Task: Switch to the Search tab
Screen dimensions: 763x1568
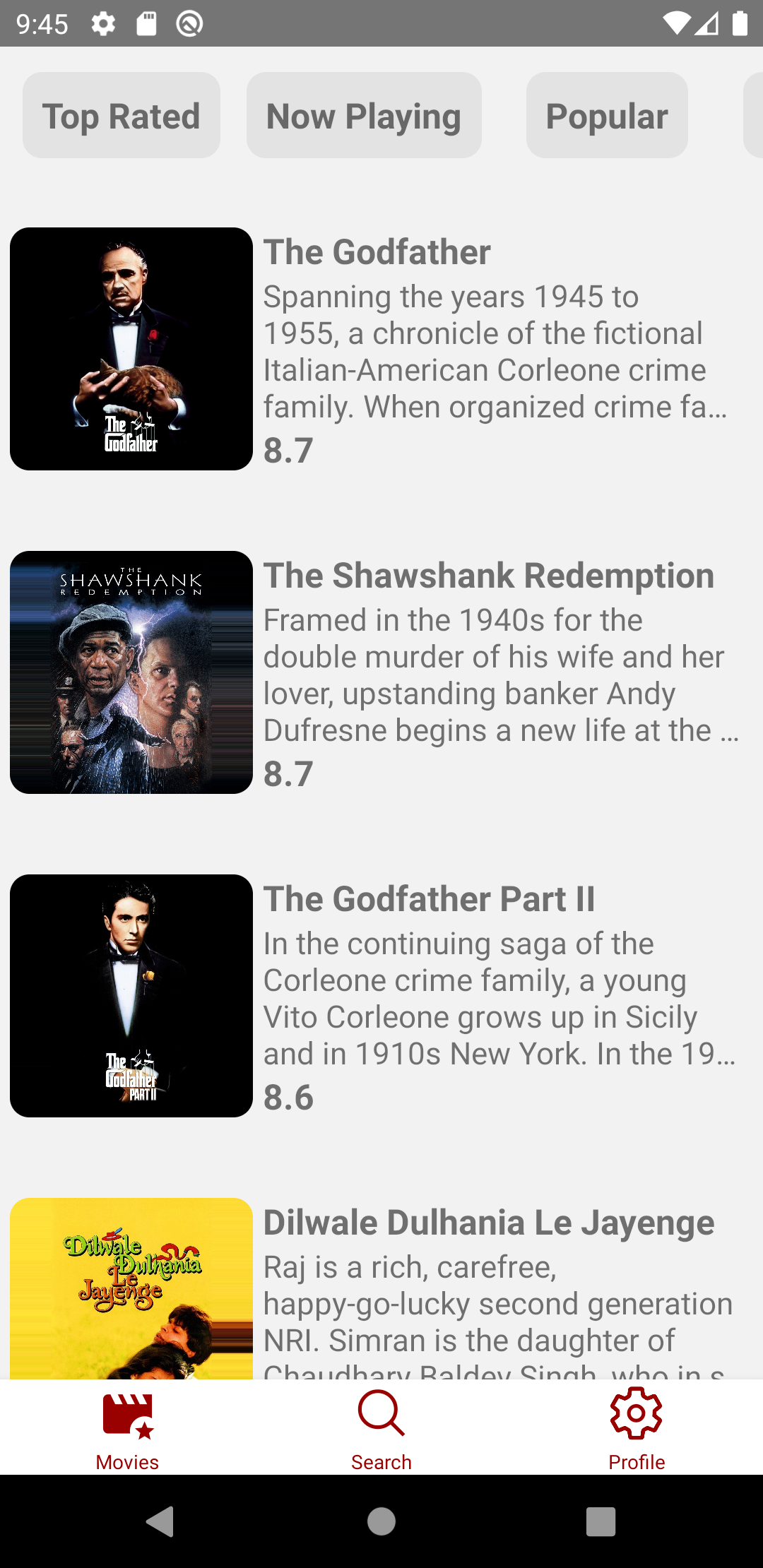Action: click(x=381, y=1428)
